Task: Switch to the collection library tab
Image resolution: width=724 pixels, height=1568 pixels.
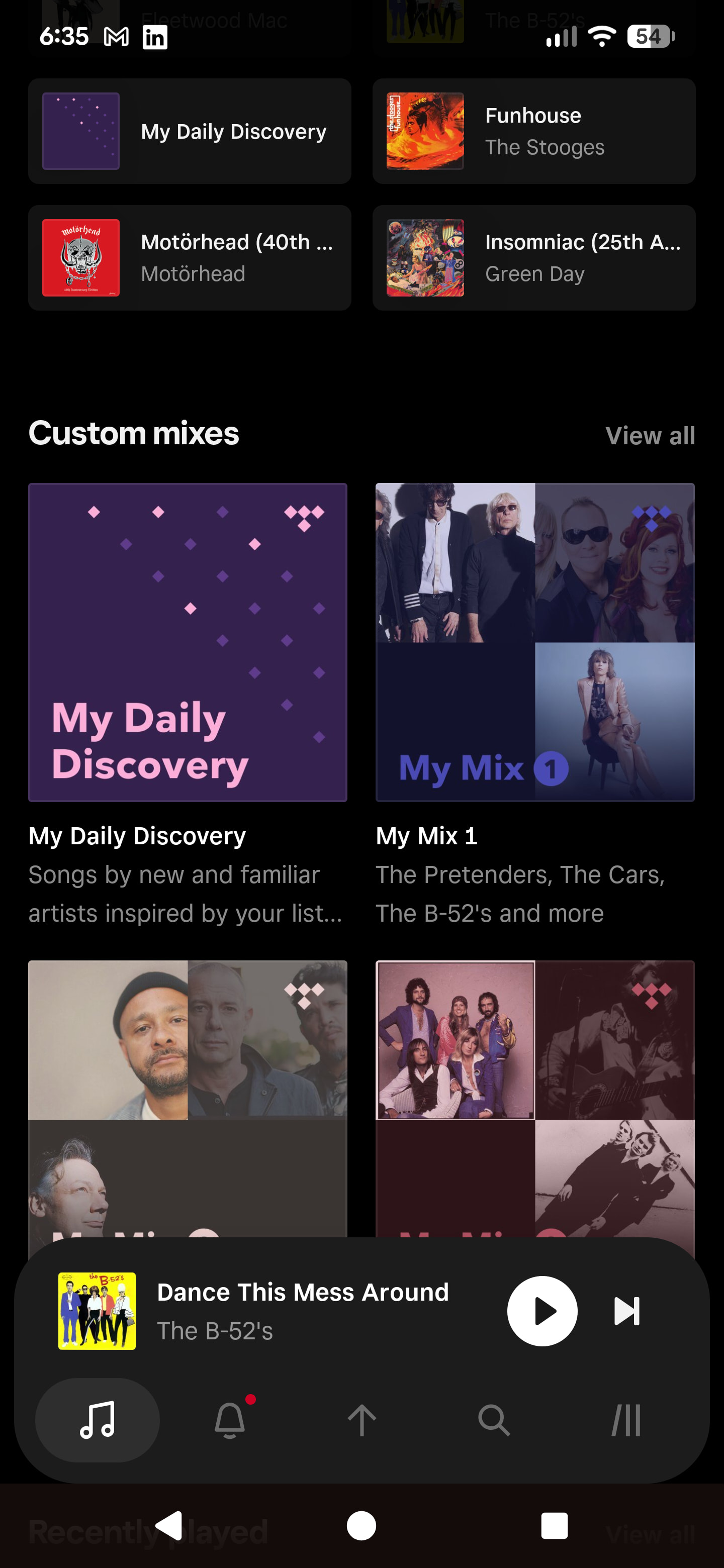Action: point(626,1419)
